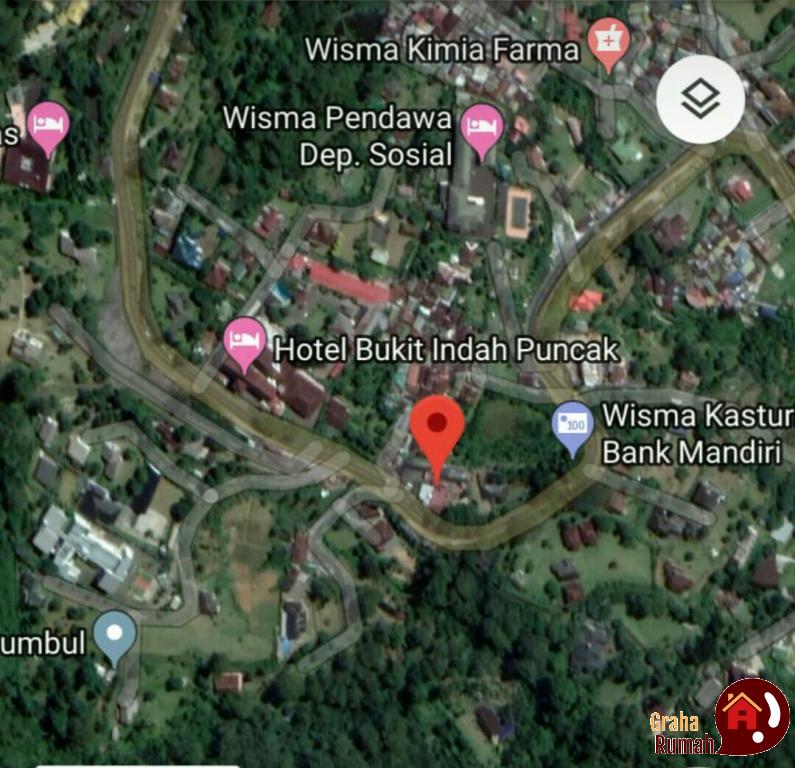
Task: Tap the red dropped location pin
Action: [438, 432]
